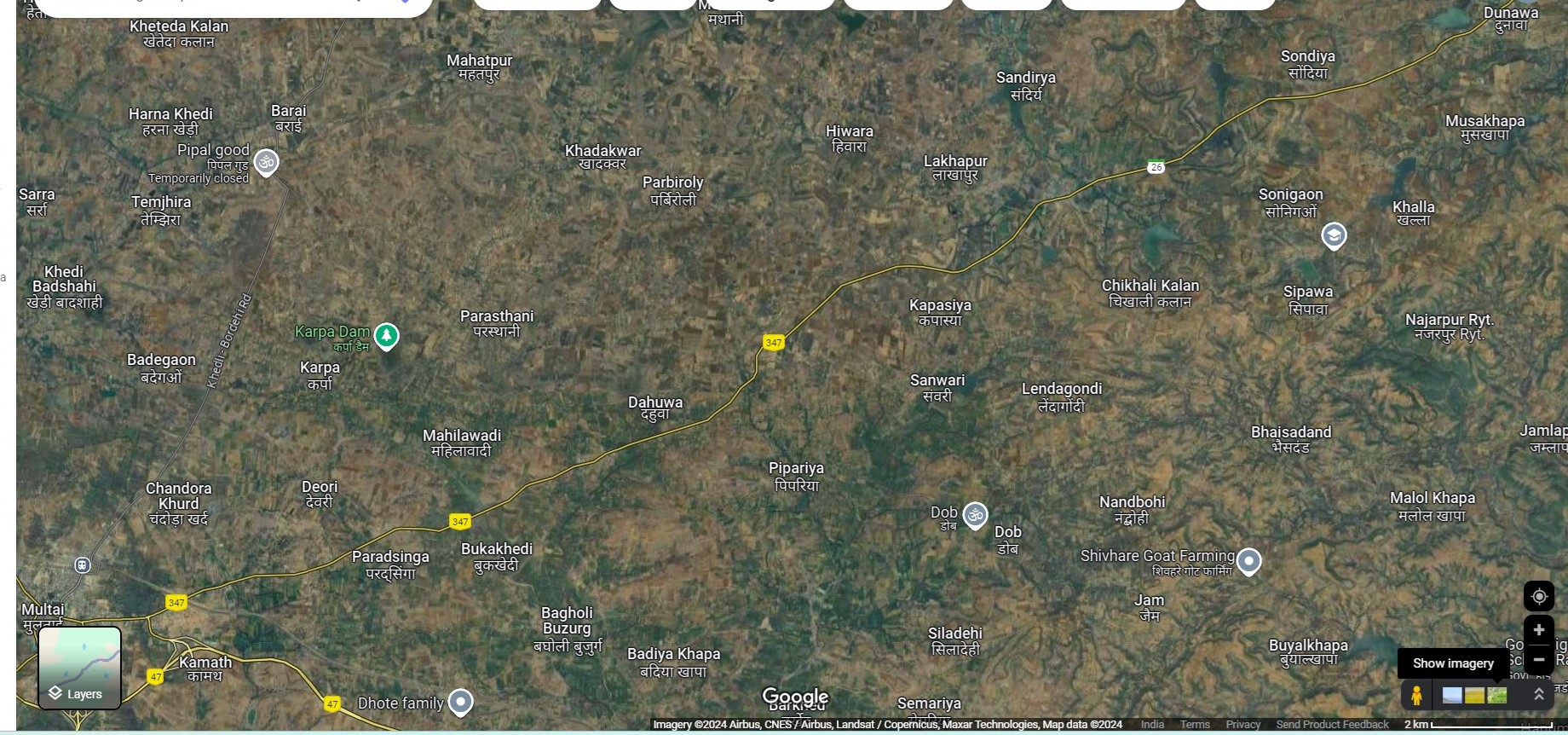Open the Karpa Dam place marker
This screenshot has width=1568, height=735.
386,335
